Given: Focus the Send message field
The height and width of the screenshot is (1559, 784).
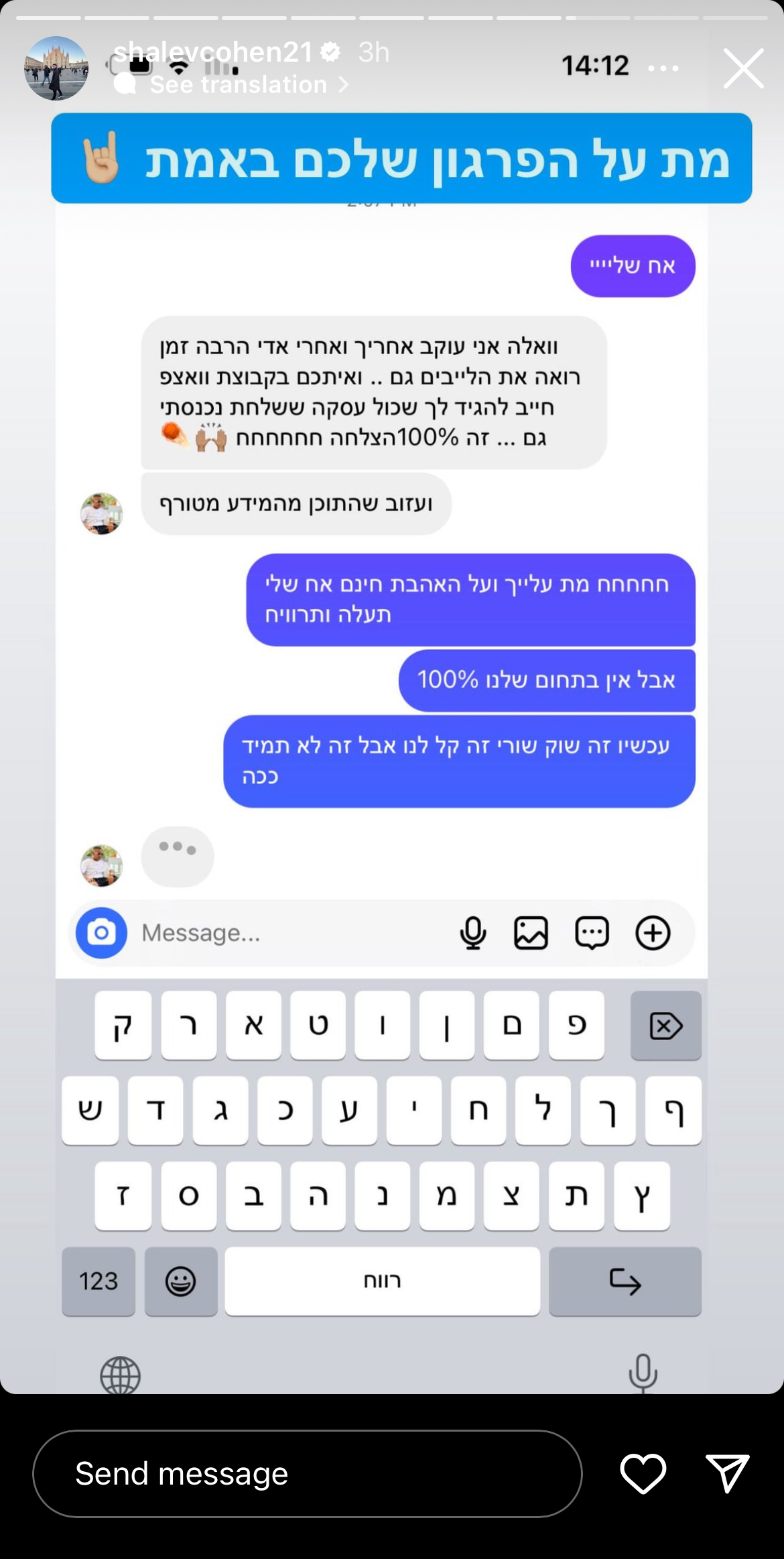Looking at the screenshot, I should [307, 1474].
